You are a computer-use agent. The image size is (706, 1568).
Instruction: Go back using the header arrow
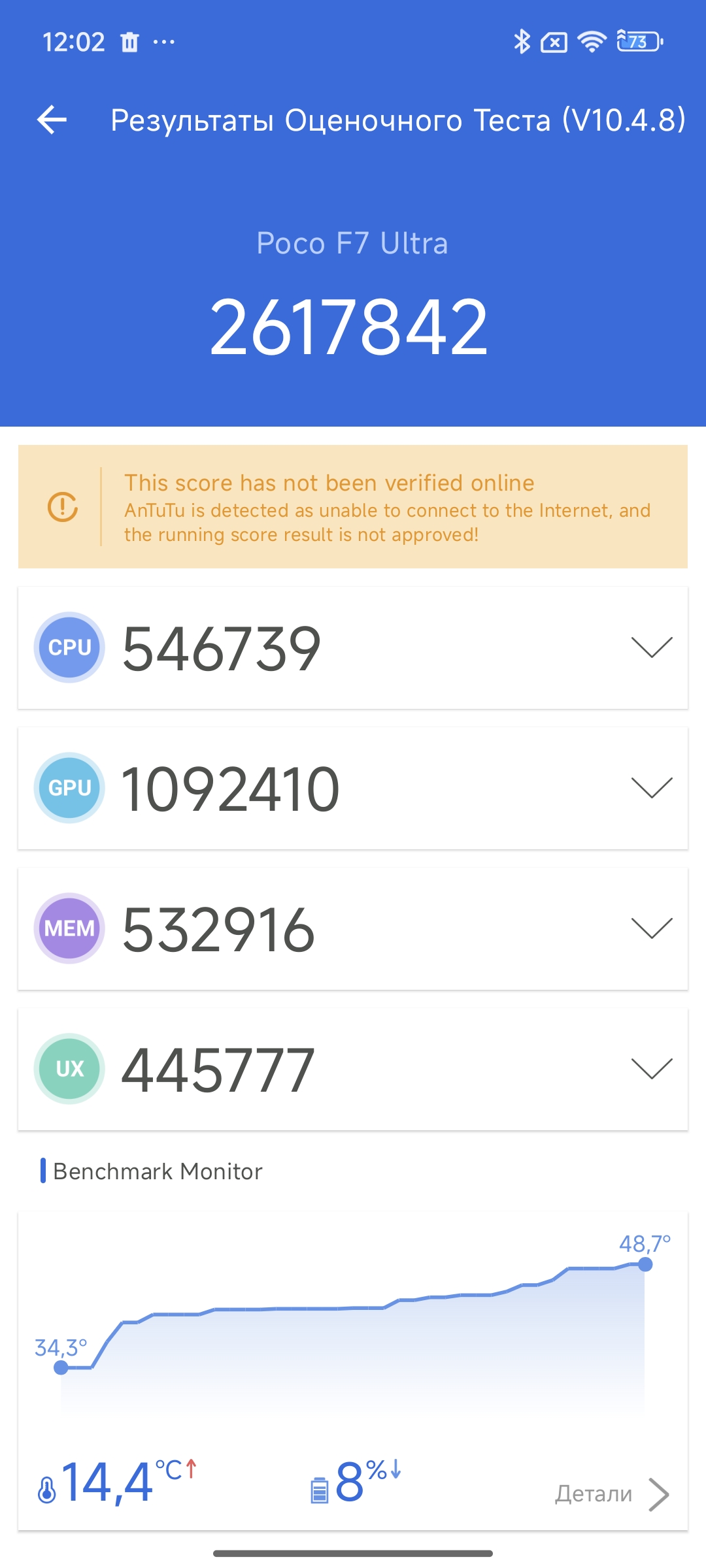pos(52,120)
